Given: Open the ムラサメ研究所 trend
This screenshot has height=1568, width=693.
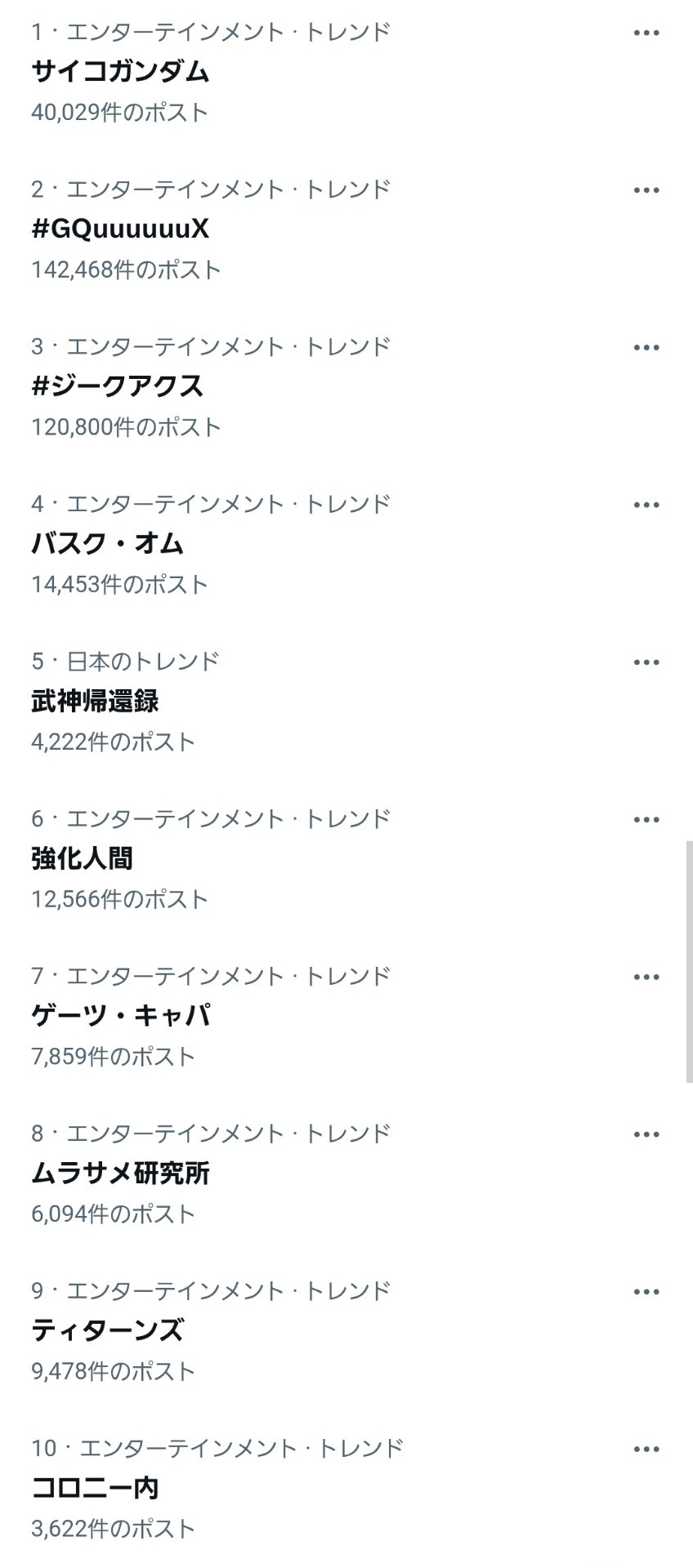Looking at the screenshot, I should tap(121, 1174).
